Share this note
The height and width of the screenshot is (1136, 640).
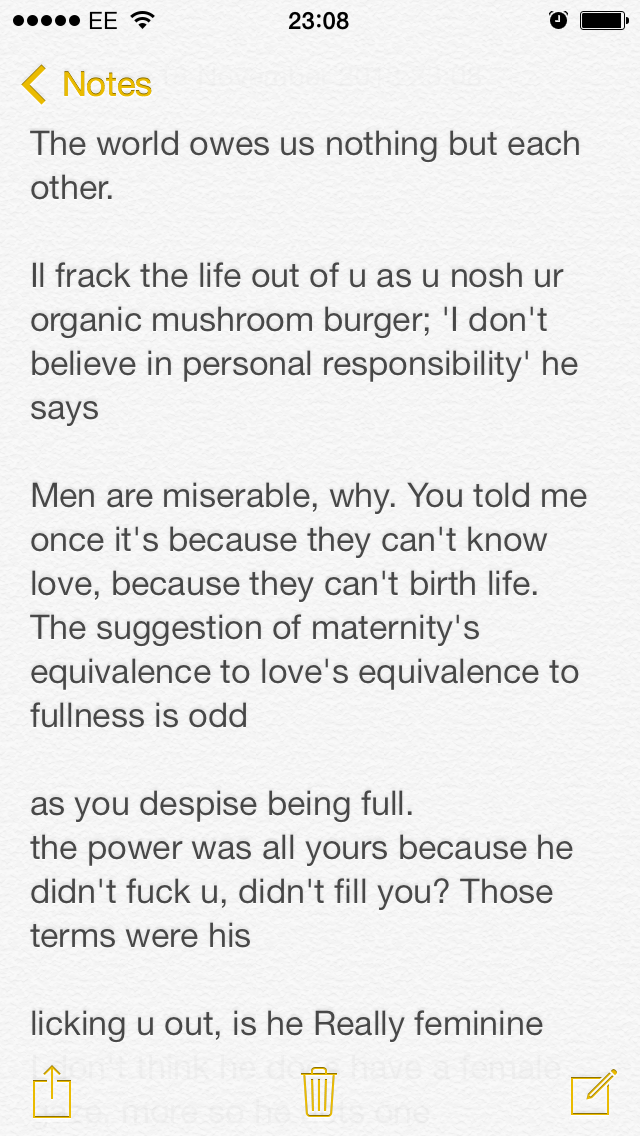pyautogui.click(x=52, y=1090)
